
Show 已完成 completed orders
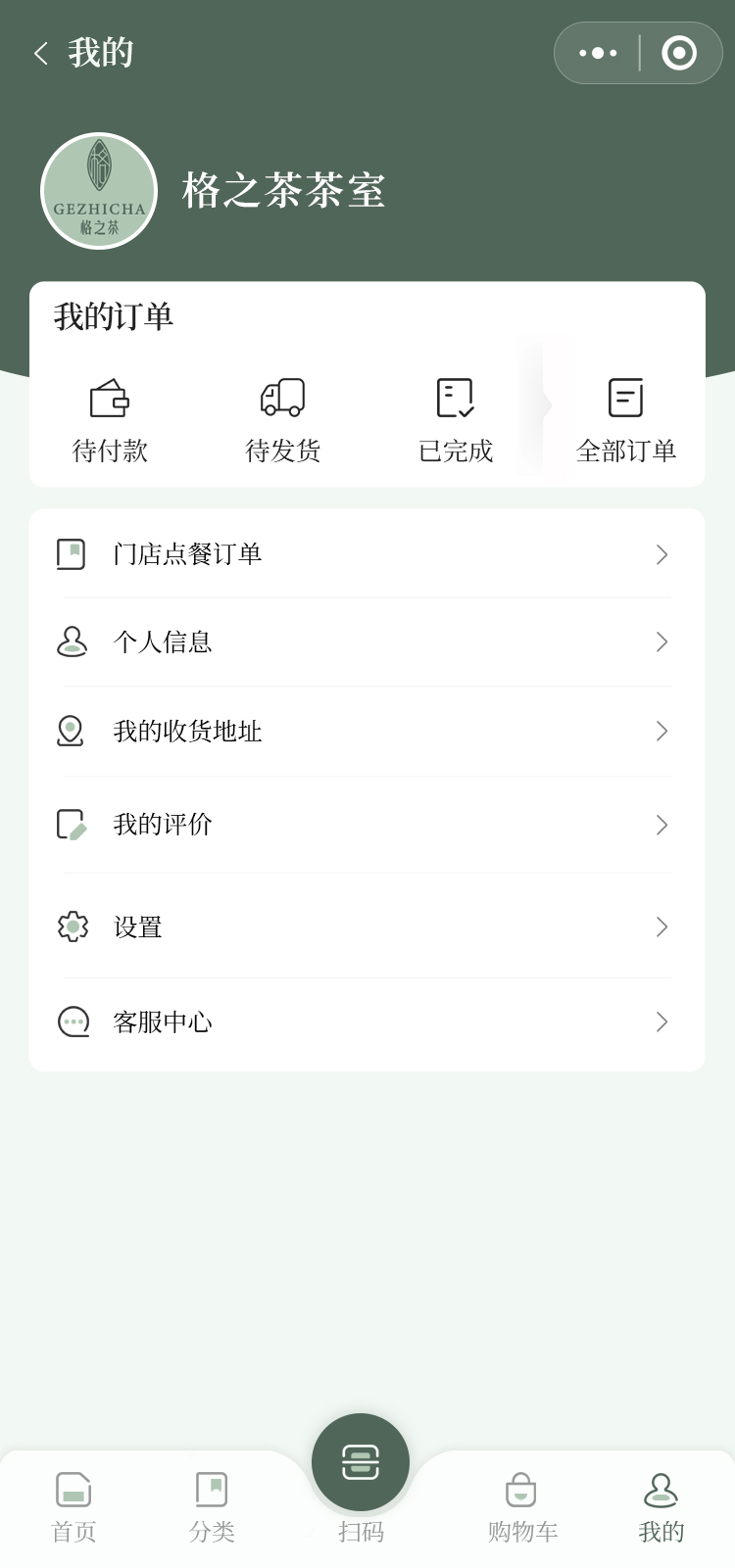(x=456, y=421)
